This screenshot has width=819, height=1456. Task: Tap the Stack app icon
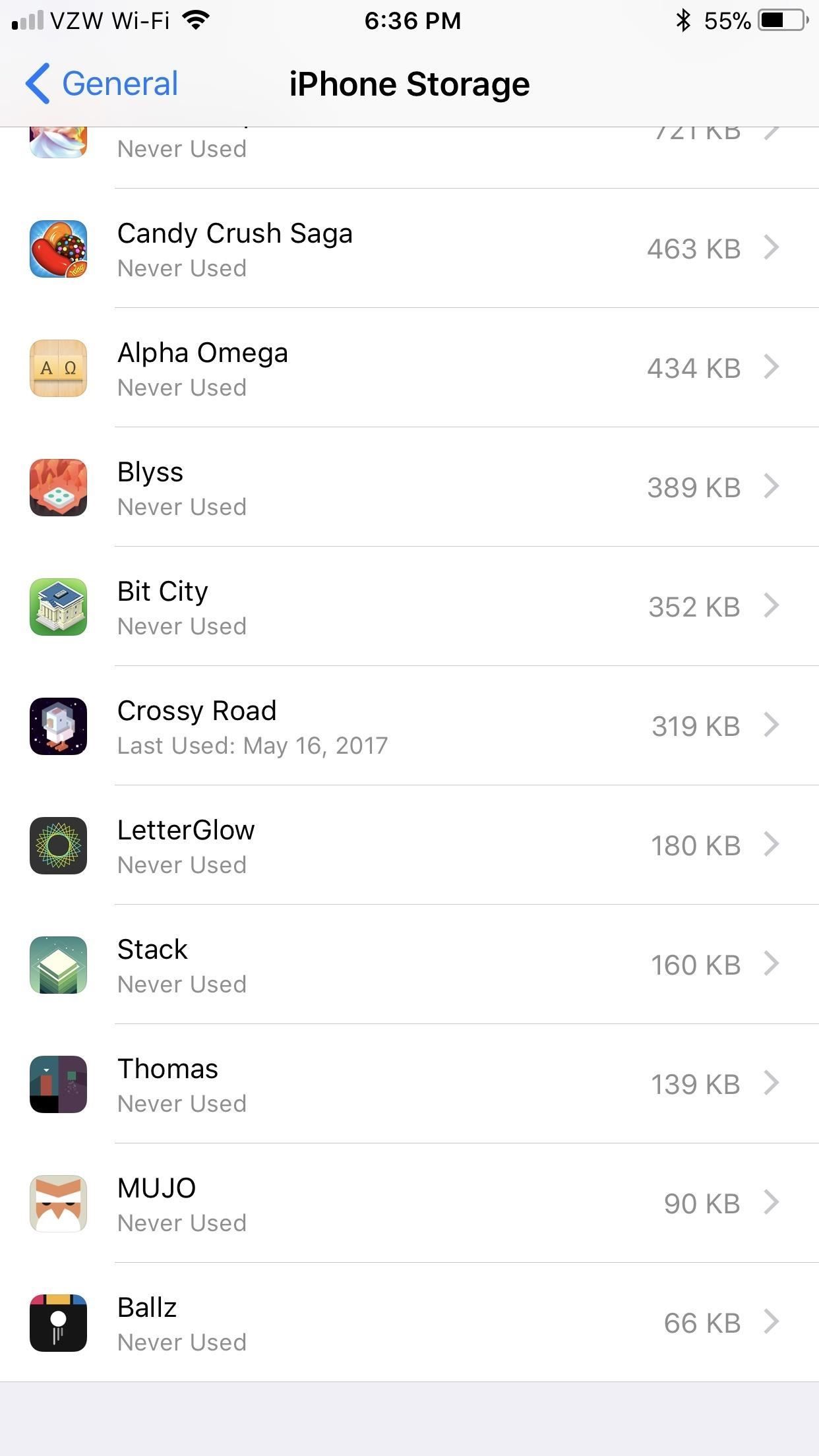coord(58,965)
